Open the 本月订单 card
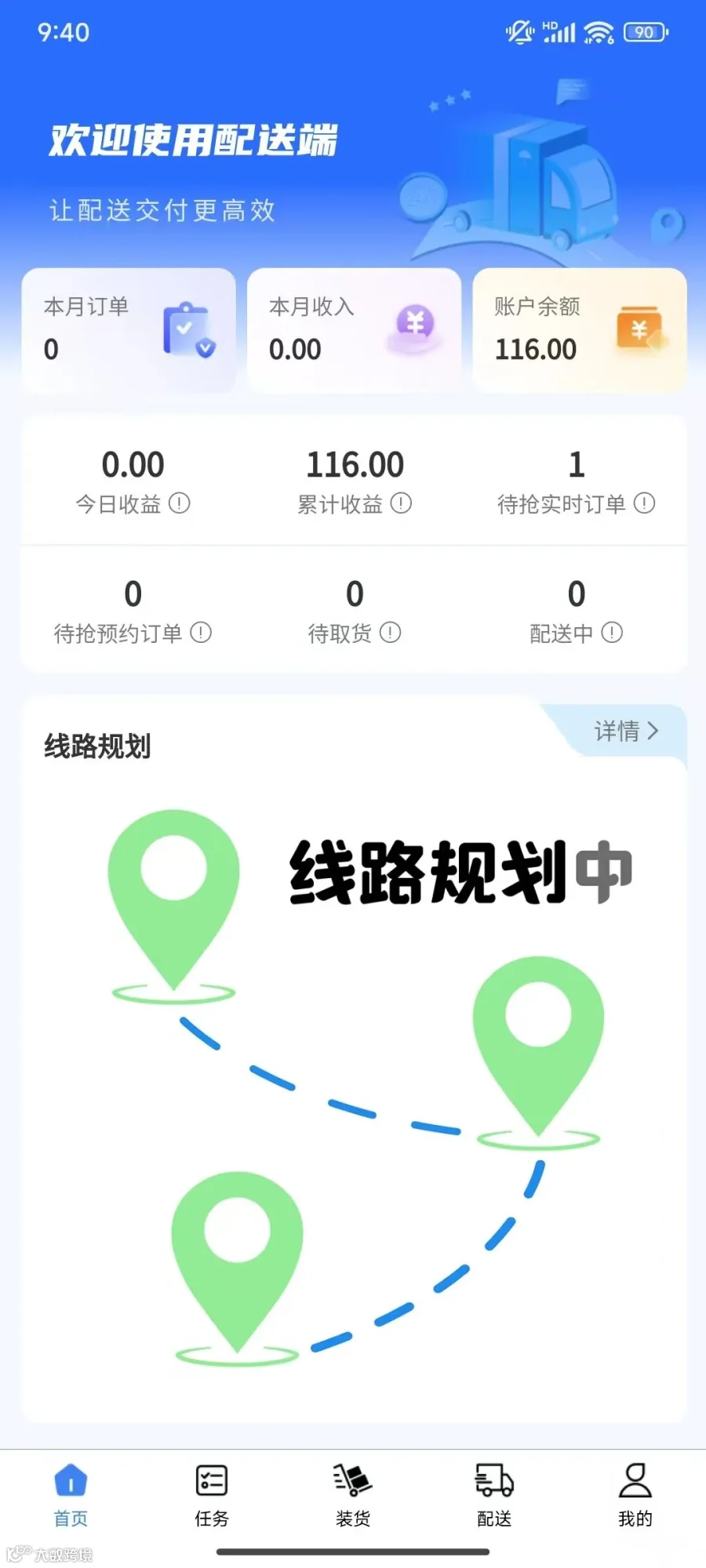The height and width of the screenshot is (1568, 706). click(129, 330)
